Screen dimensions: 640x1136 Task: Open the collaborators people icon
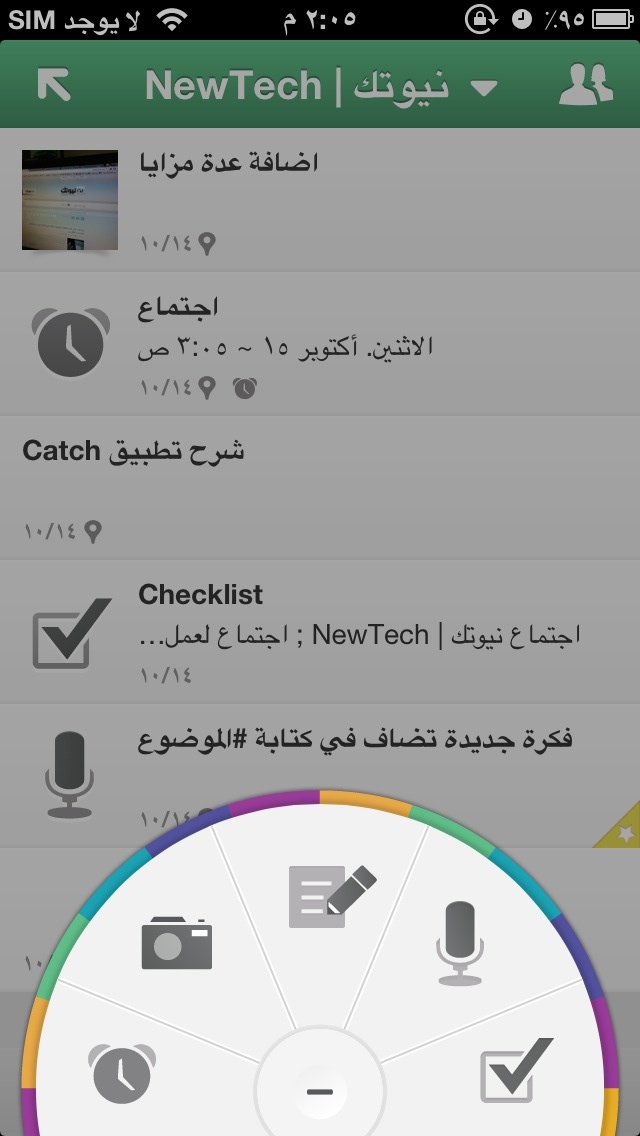click(586, 85)
